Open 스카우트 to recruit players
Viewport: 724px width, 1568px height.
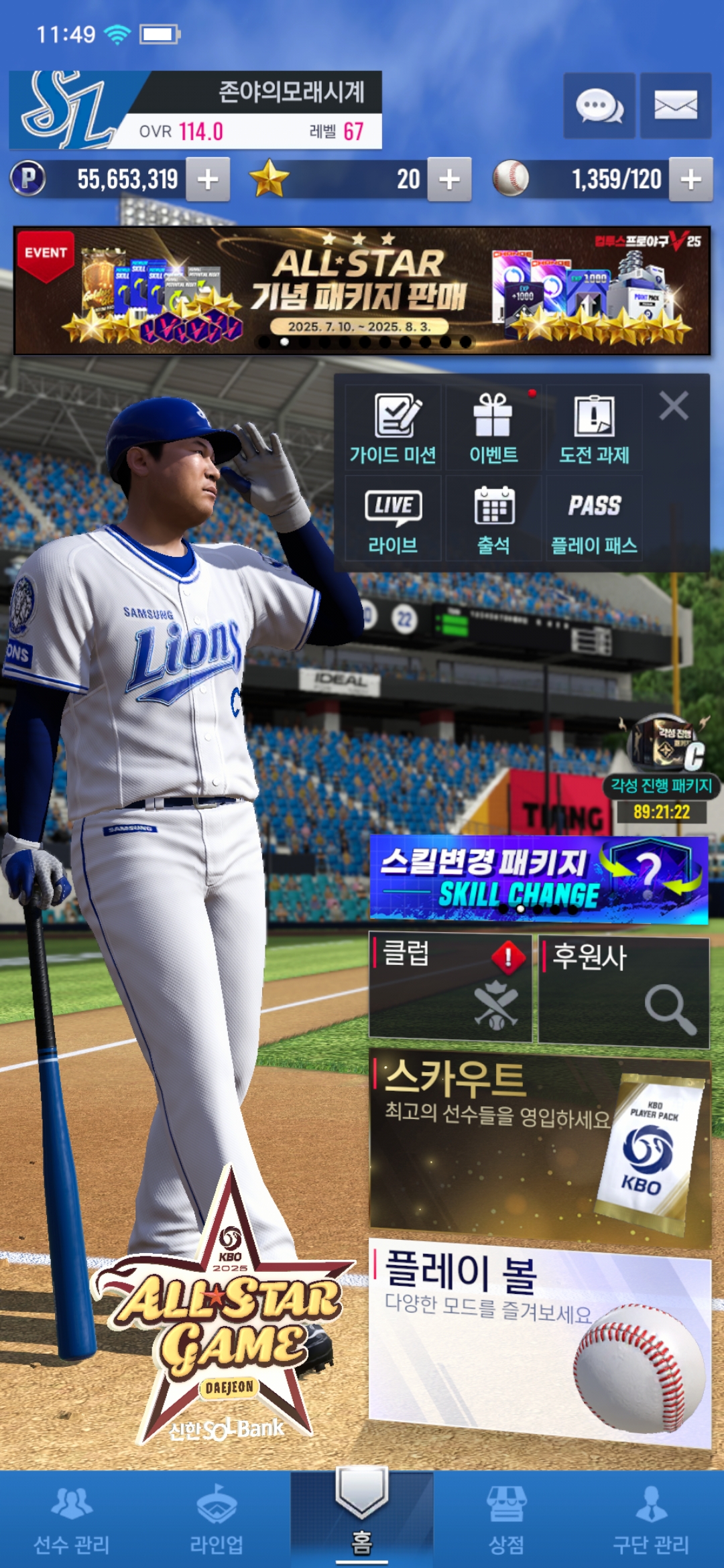pyautogui.click(x=540, y=1149)
